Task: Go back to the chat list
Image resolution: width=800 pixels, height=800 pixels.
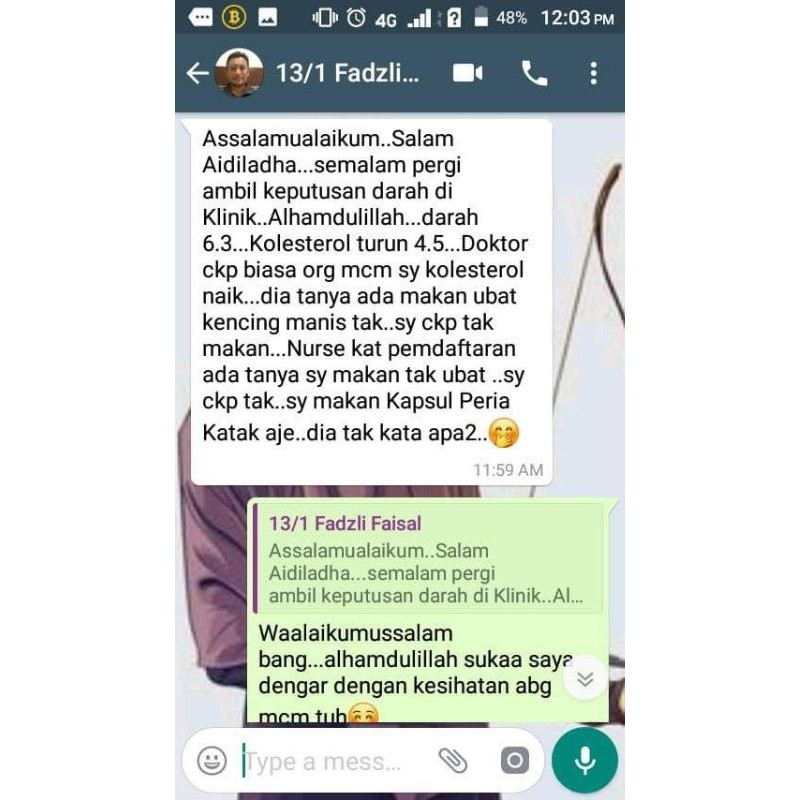Action: [197, 73]
